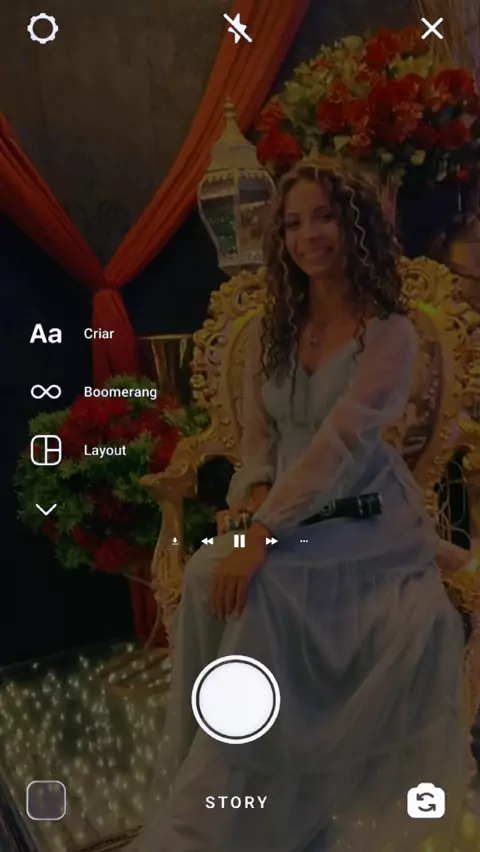Image resolution: width=480 pixels, height=852 pixels.
Task: Pause the video playback
Action: [239, 541]
